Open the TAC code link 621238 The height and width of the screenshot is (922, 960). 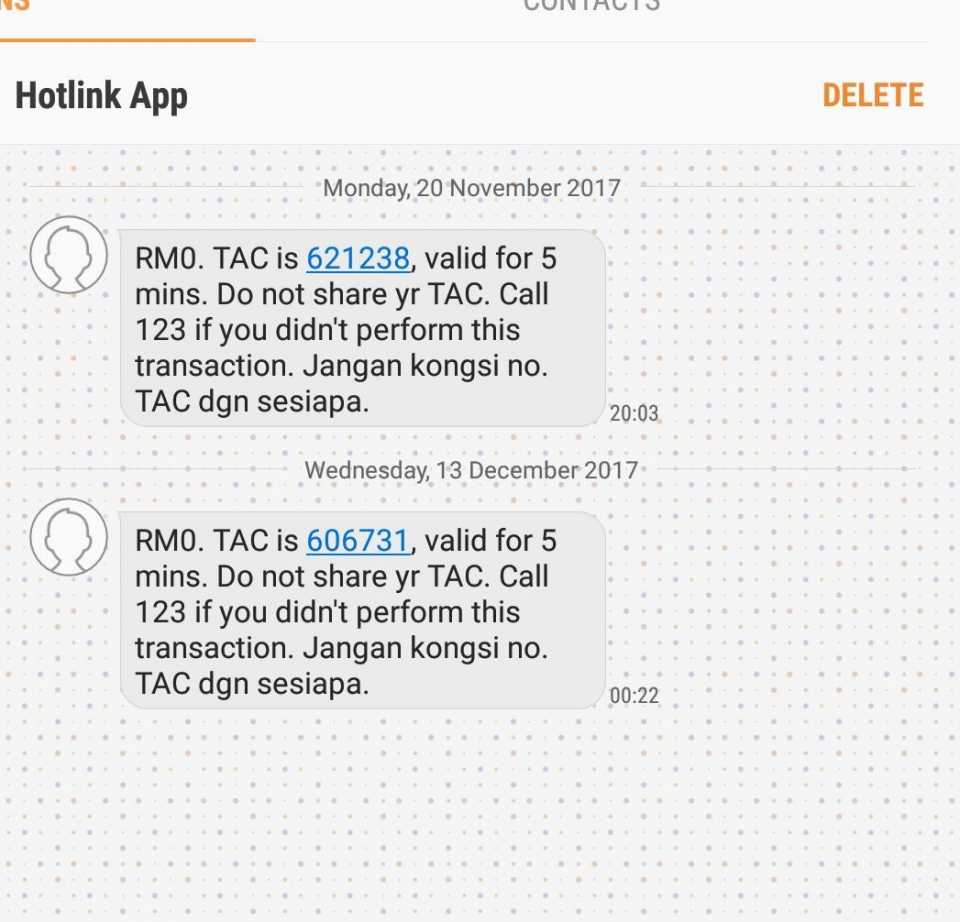pos(358,258)
